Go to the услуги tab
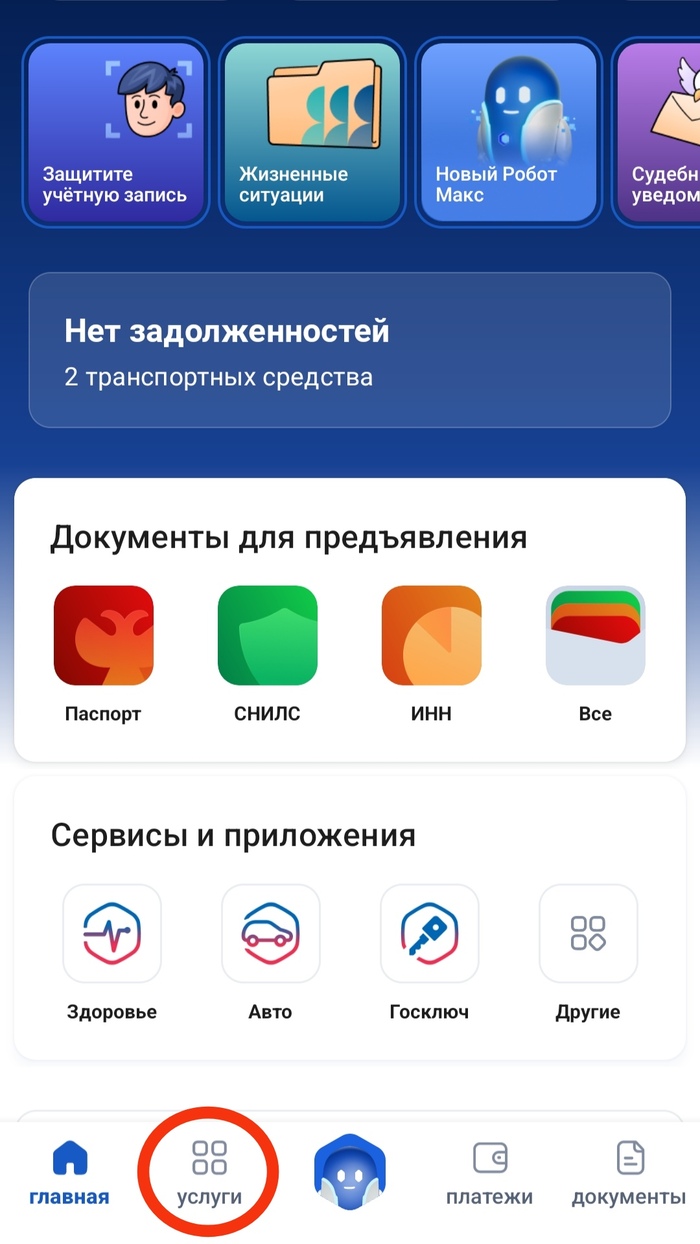Image resolution: width=700 pixels, height=1244 pixels. (x=209, y=1174)
